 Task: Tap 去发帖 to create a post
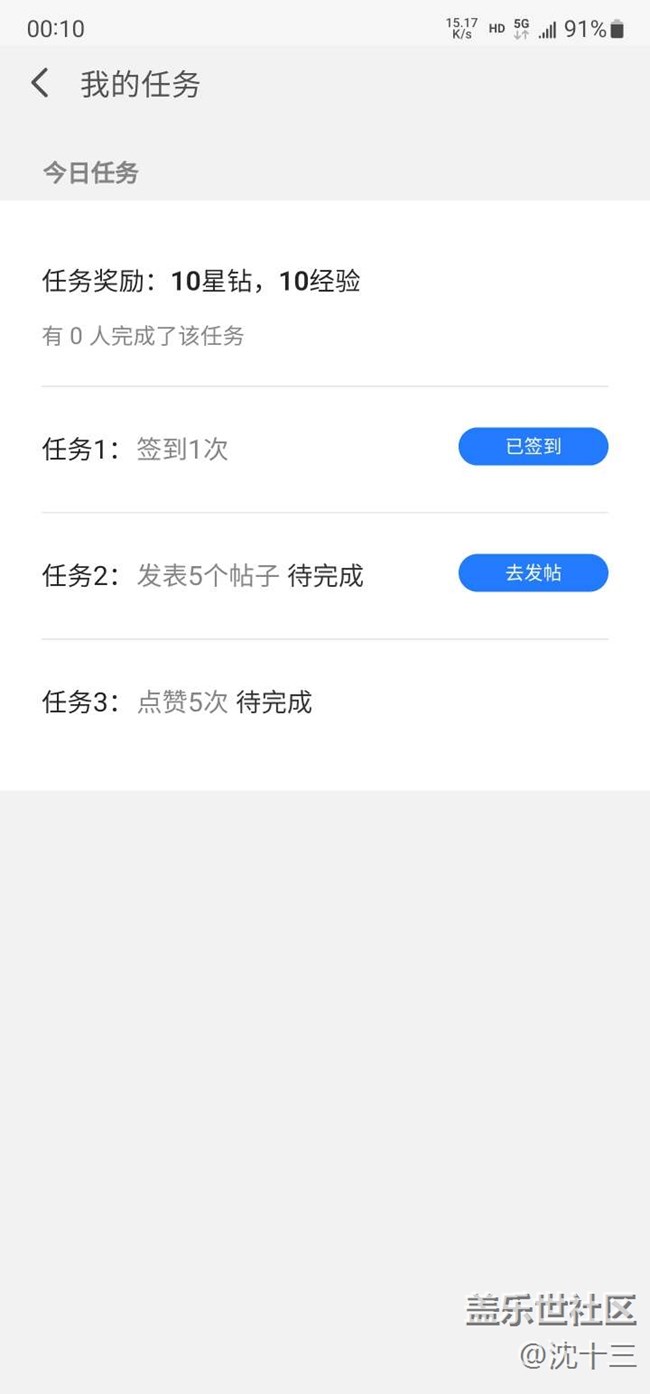coord(533,573)
